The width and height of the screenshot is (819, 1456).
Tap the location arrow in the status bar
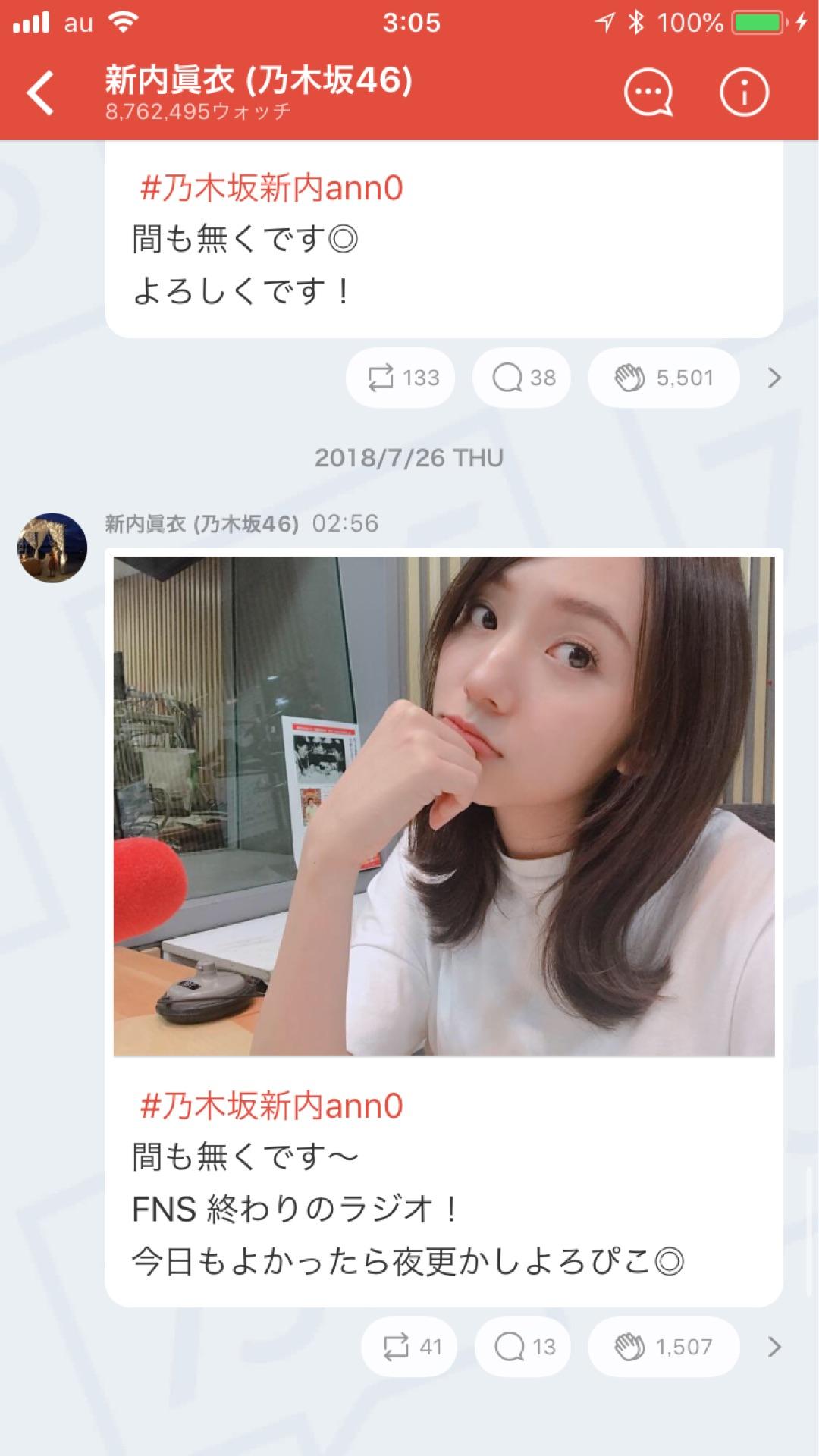tap(607, 23)
